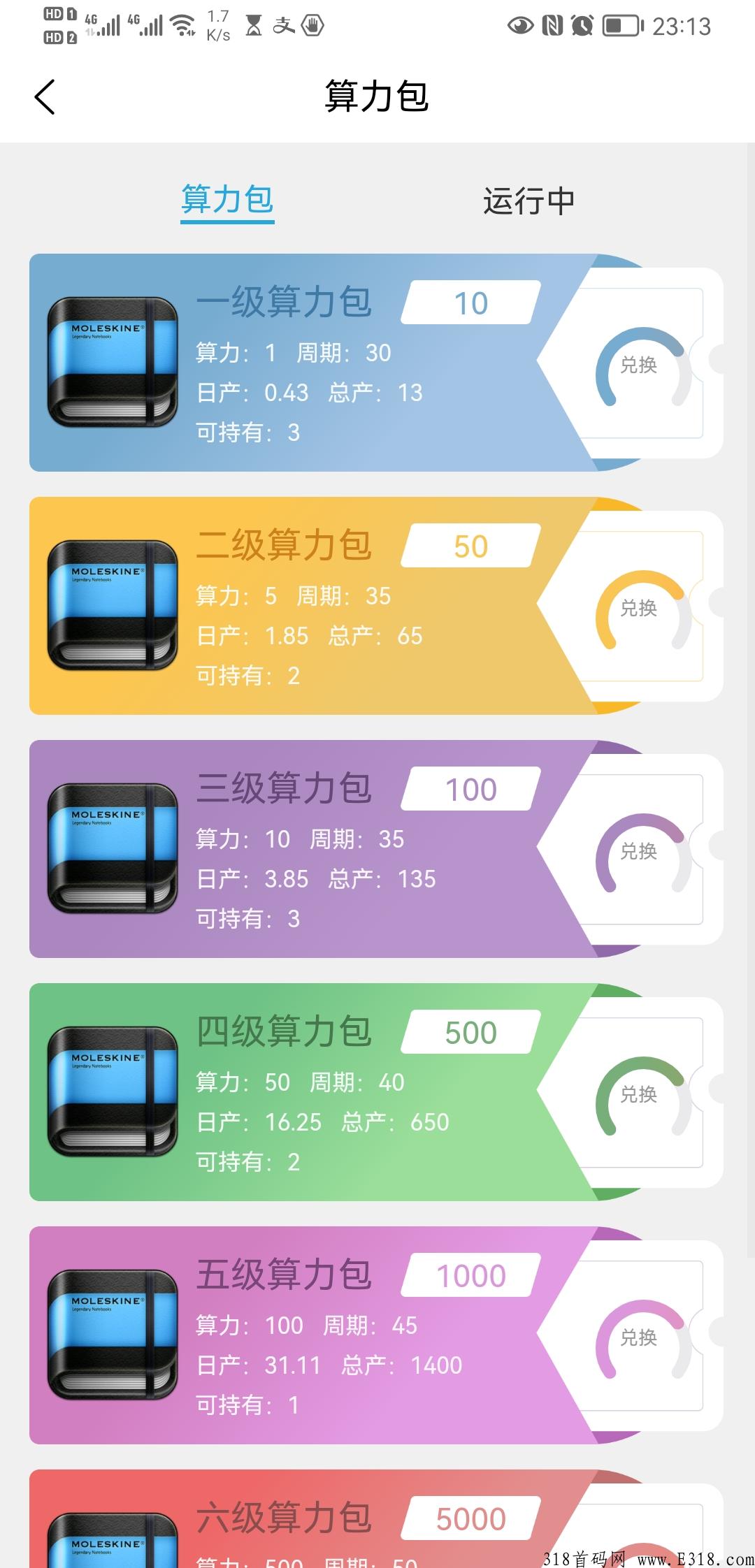Tap the alarm clock icon in the status bar

click(x=582, y=25)
